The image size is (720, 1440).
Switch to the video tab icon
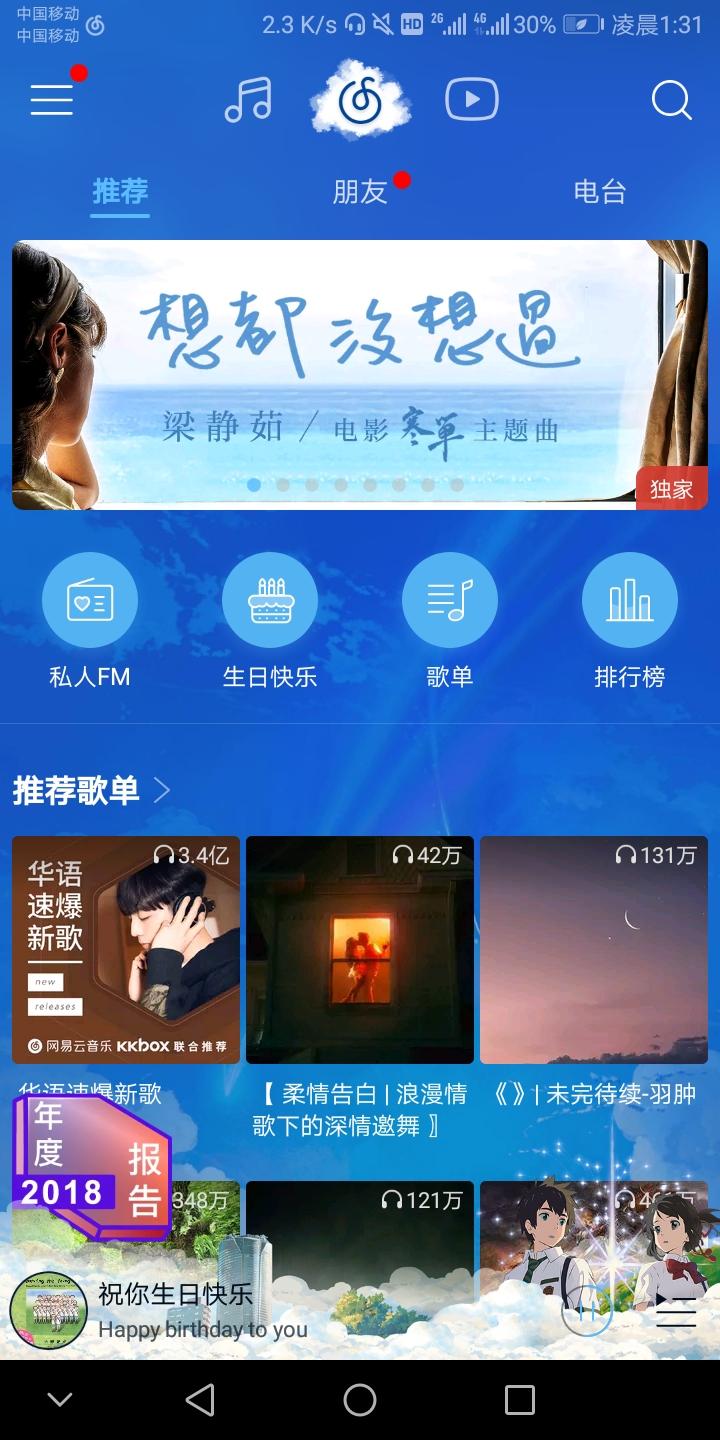point(472,99)
